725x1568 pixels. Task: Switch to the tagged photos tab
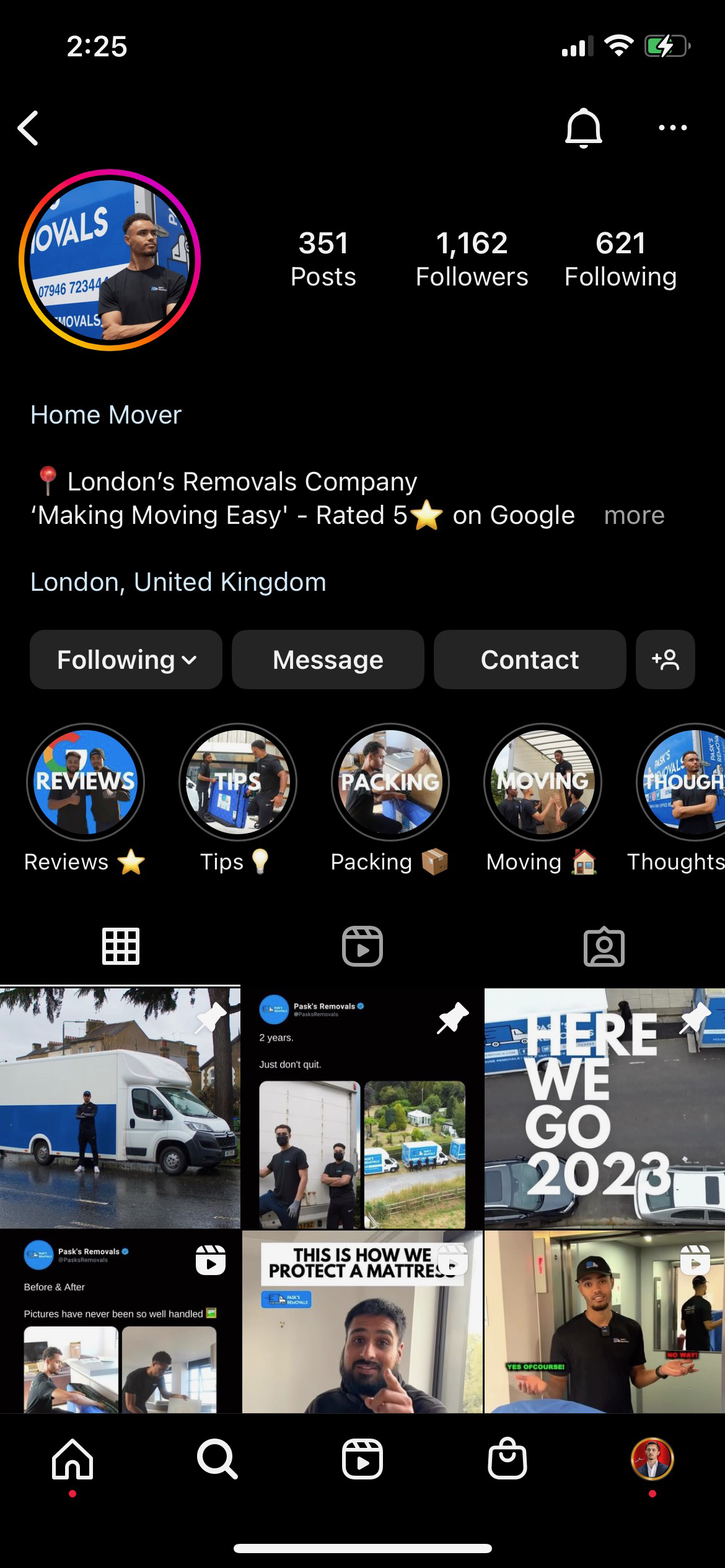point(604,946)
